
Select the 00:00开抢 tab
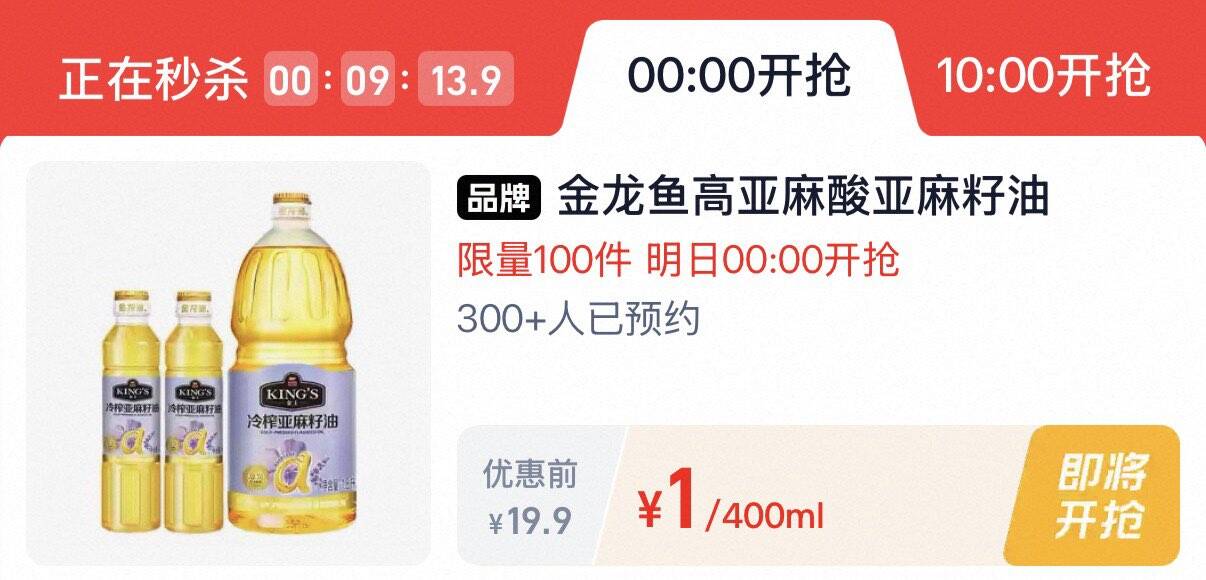tap(739, 77)
